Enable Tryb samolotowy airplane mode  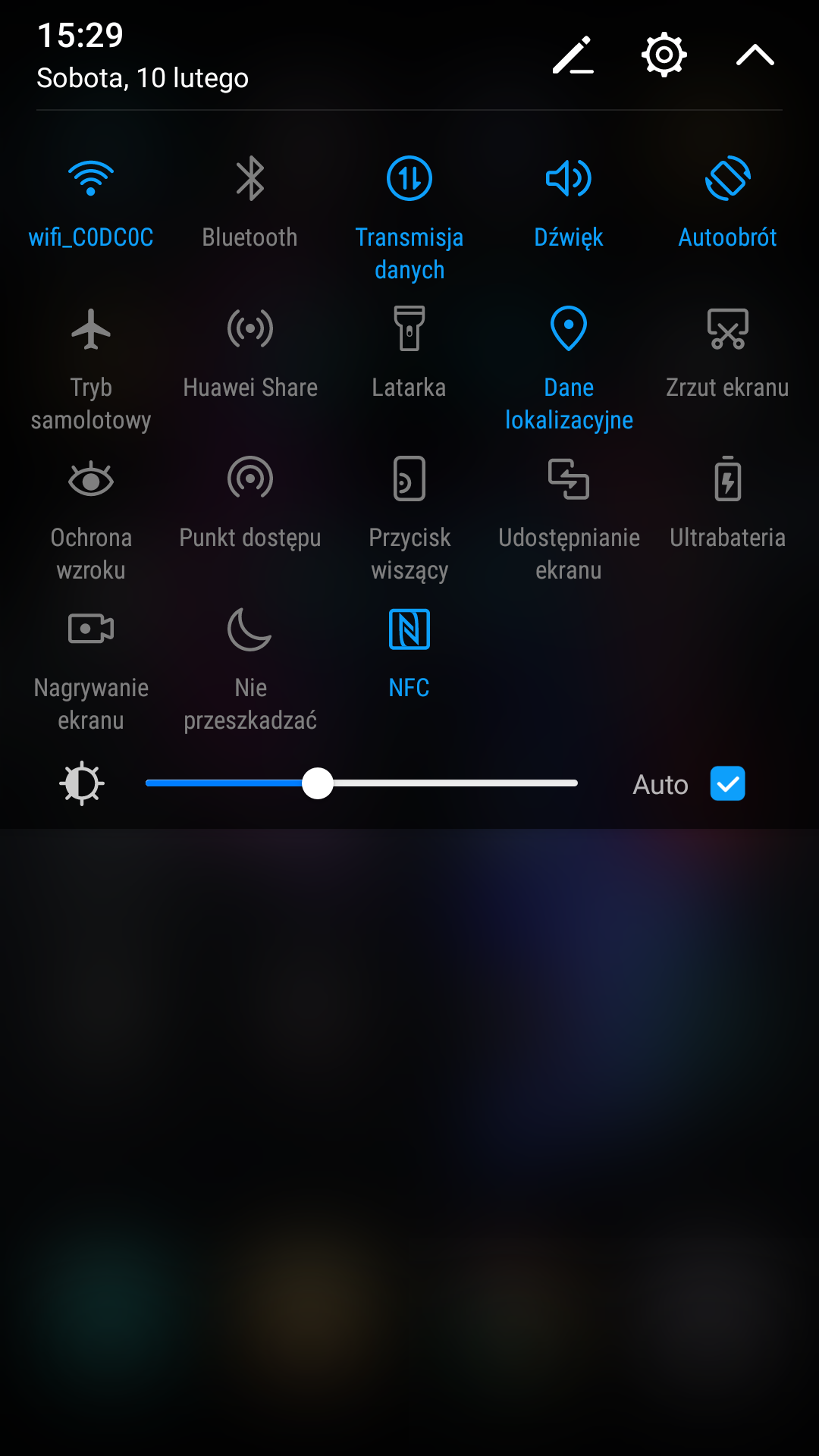coord(91,329)
